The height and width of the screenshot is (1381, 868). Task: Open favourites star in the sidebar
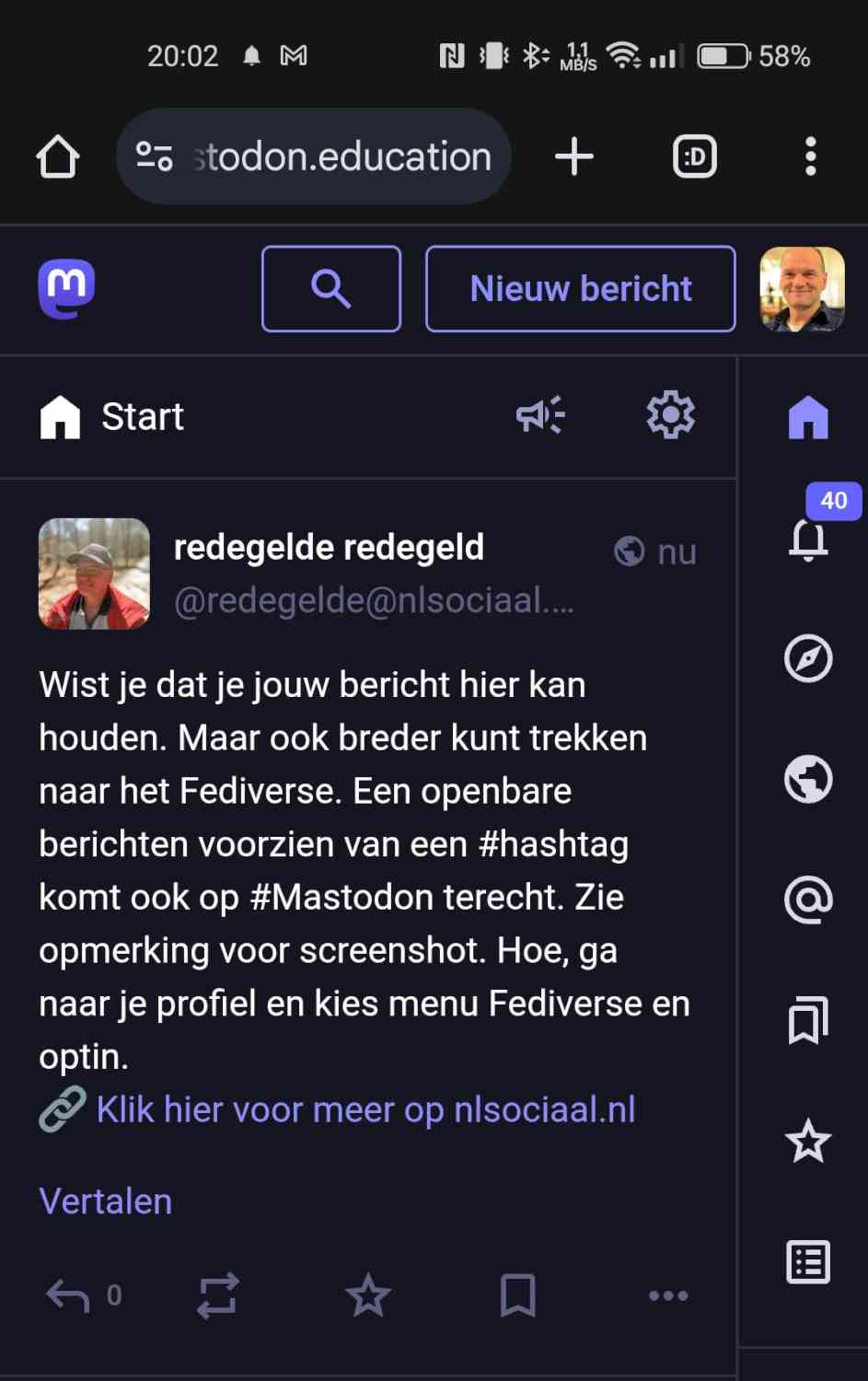click(808, 1142)
